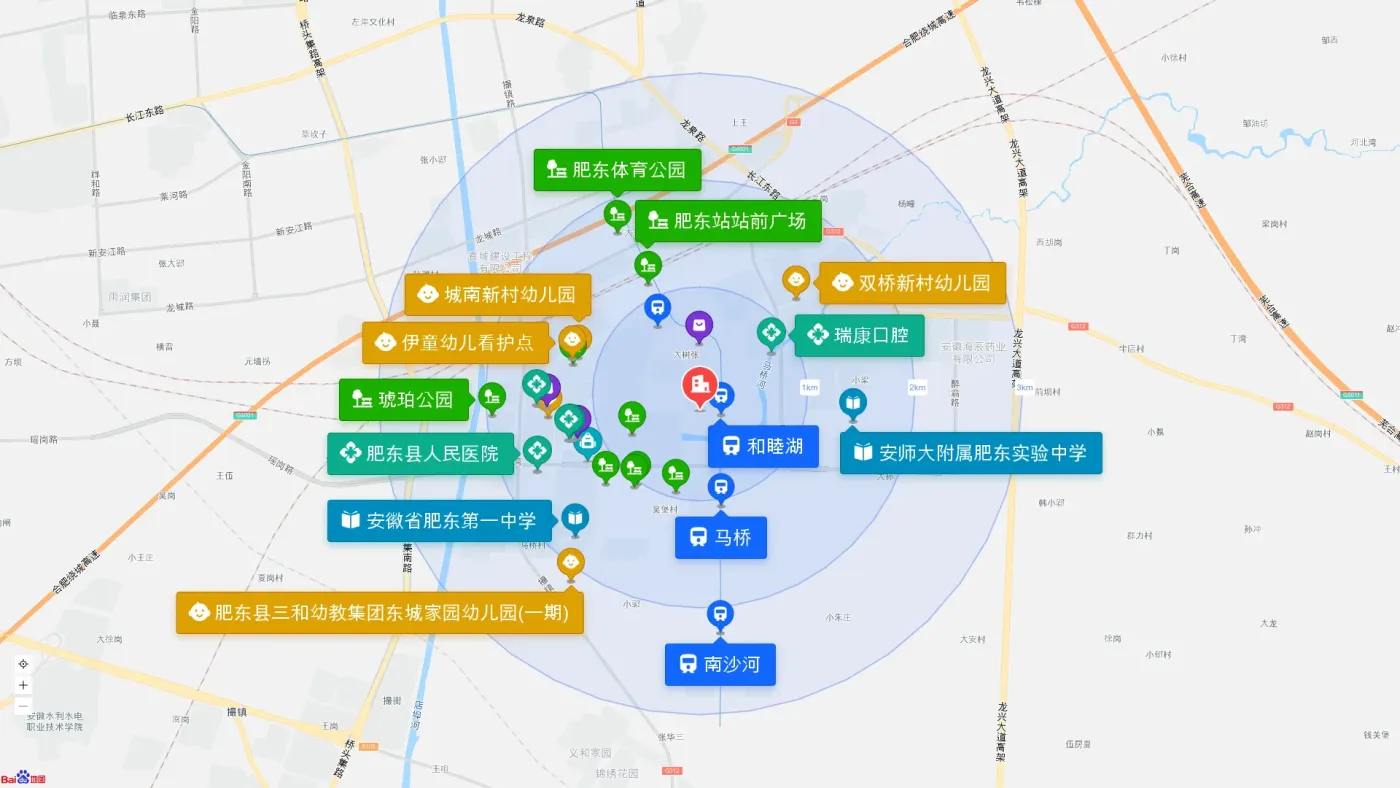Tap the red building pin at center
Viewport: 1400px width, 788px height.
click(700, 386)
